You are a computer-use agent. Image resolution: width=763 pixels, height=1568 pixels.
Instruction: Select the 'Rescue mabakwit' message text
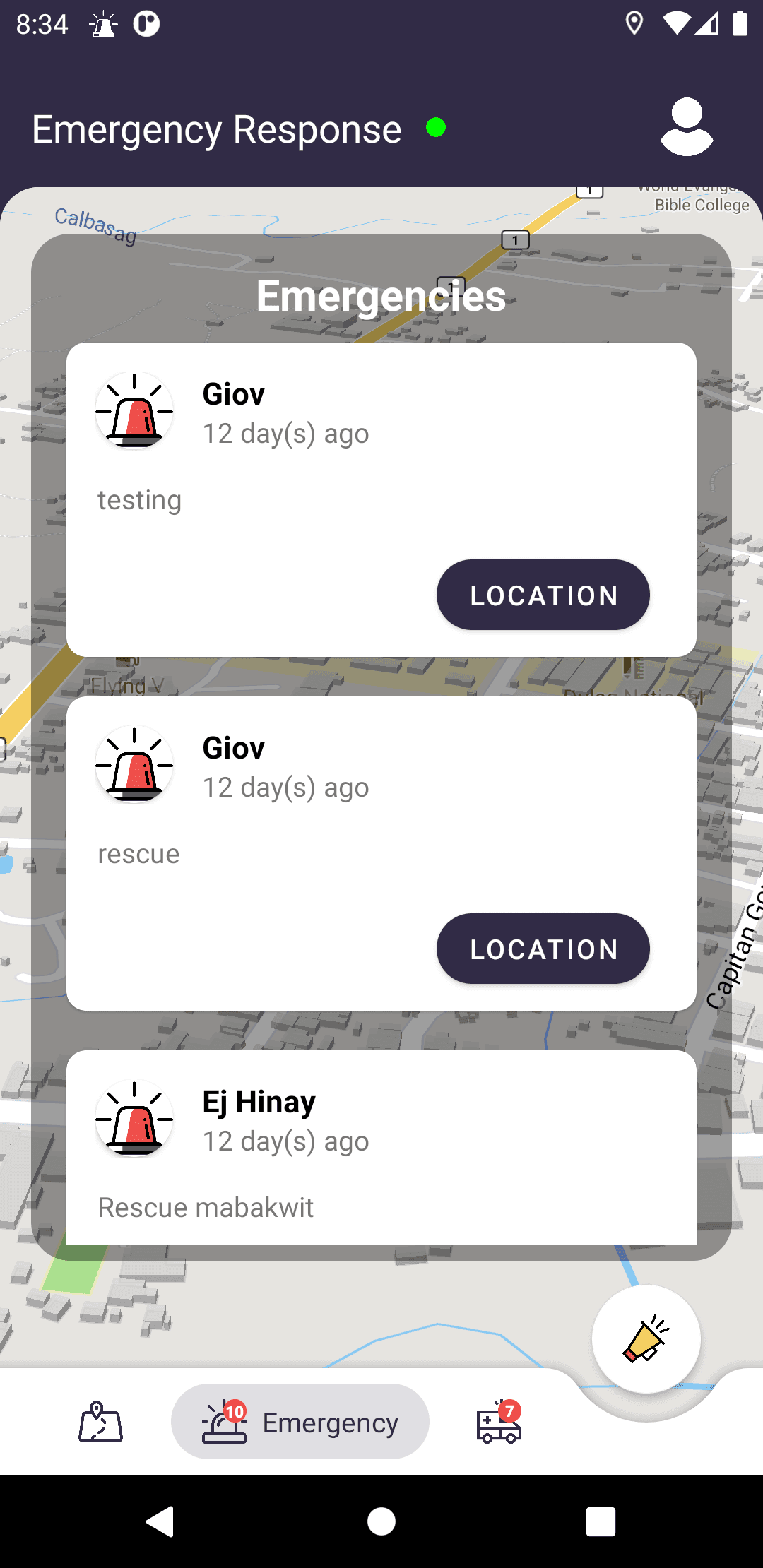(x=205, y=1207)
